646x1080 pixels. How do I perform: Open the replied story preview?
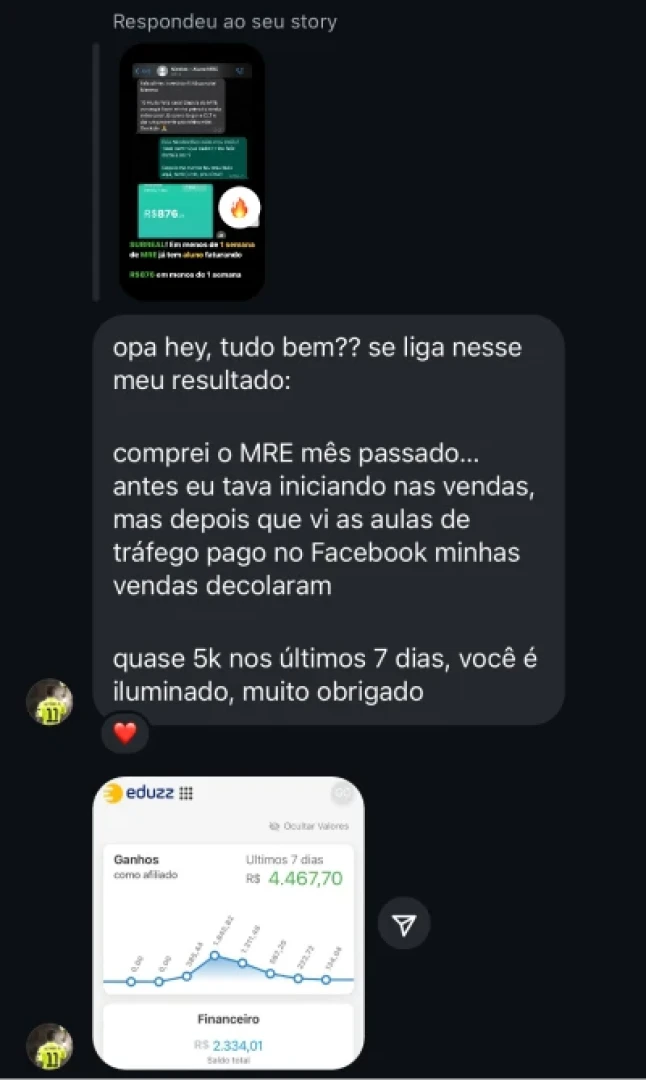pos(192,172)
